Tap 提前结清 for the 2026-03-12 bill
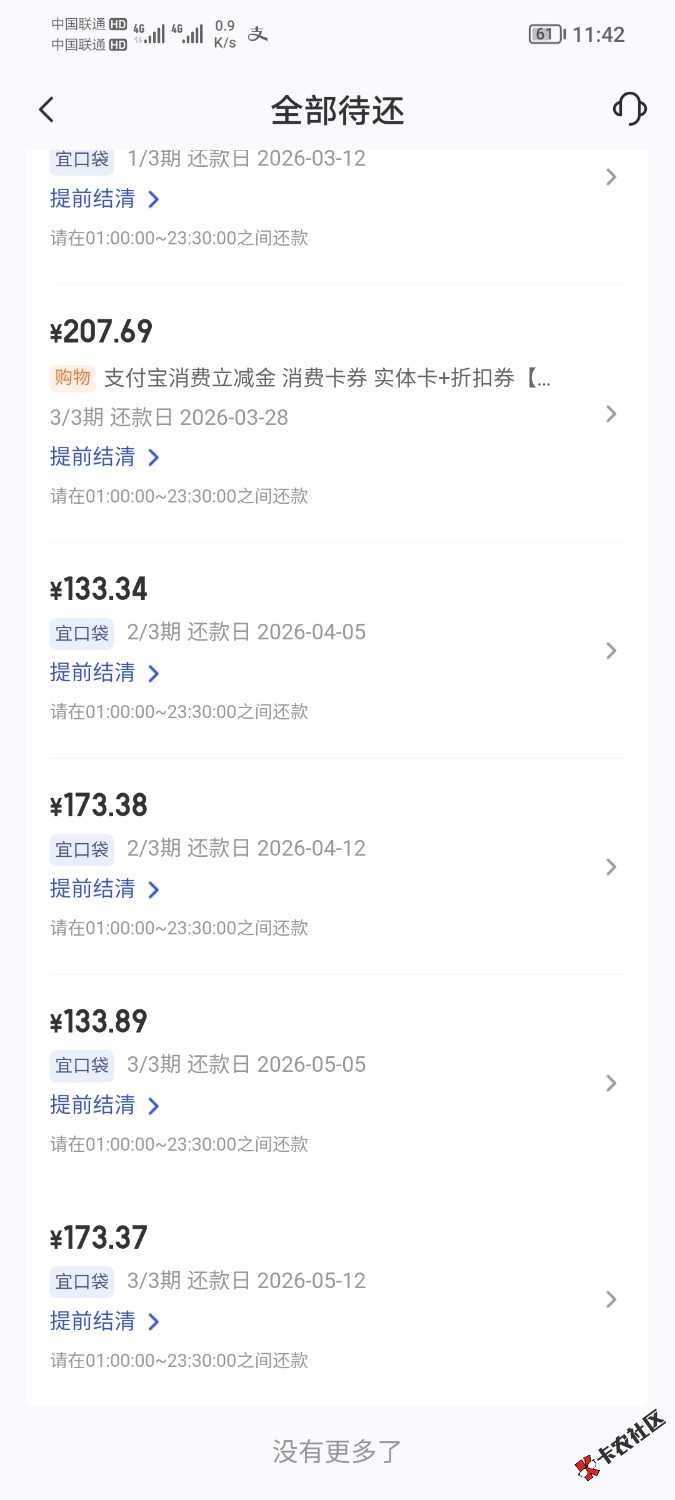 click(x=104, y=199)
